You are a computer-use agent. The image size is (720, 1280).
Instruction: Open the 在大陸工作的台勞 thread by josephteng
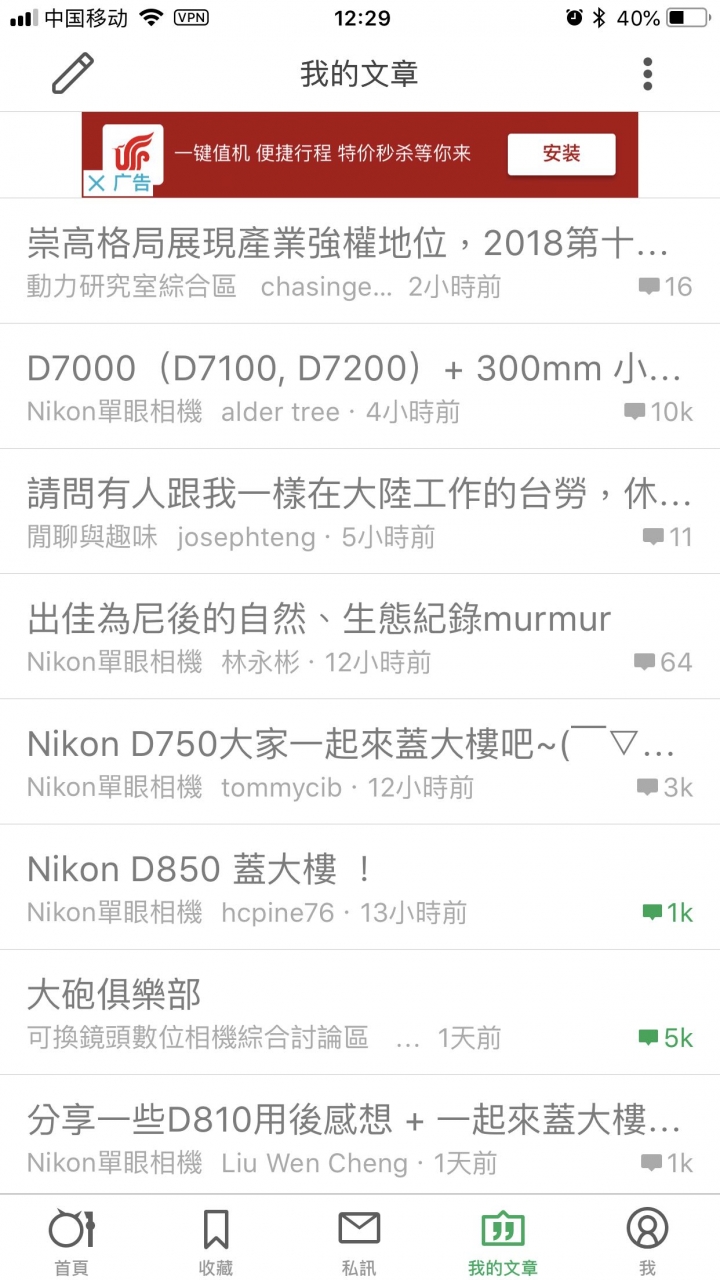click(x=360, y=511)
